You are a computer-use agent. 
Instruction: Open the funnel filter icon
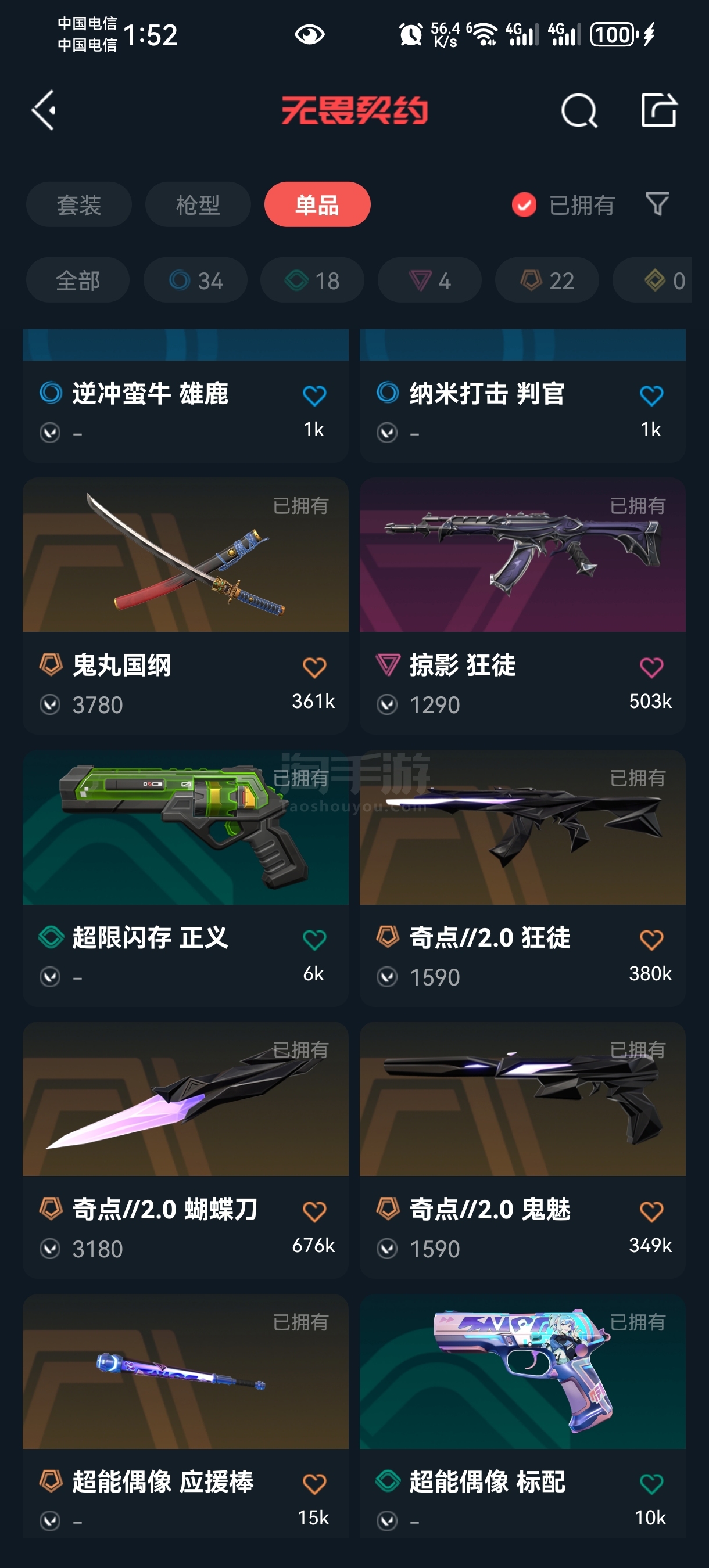[x=657, y=204]
